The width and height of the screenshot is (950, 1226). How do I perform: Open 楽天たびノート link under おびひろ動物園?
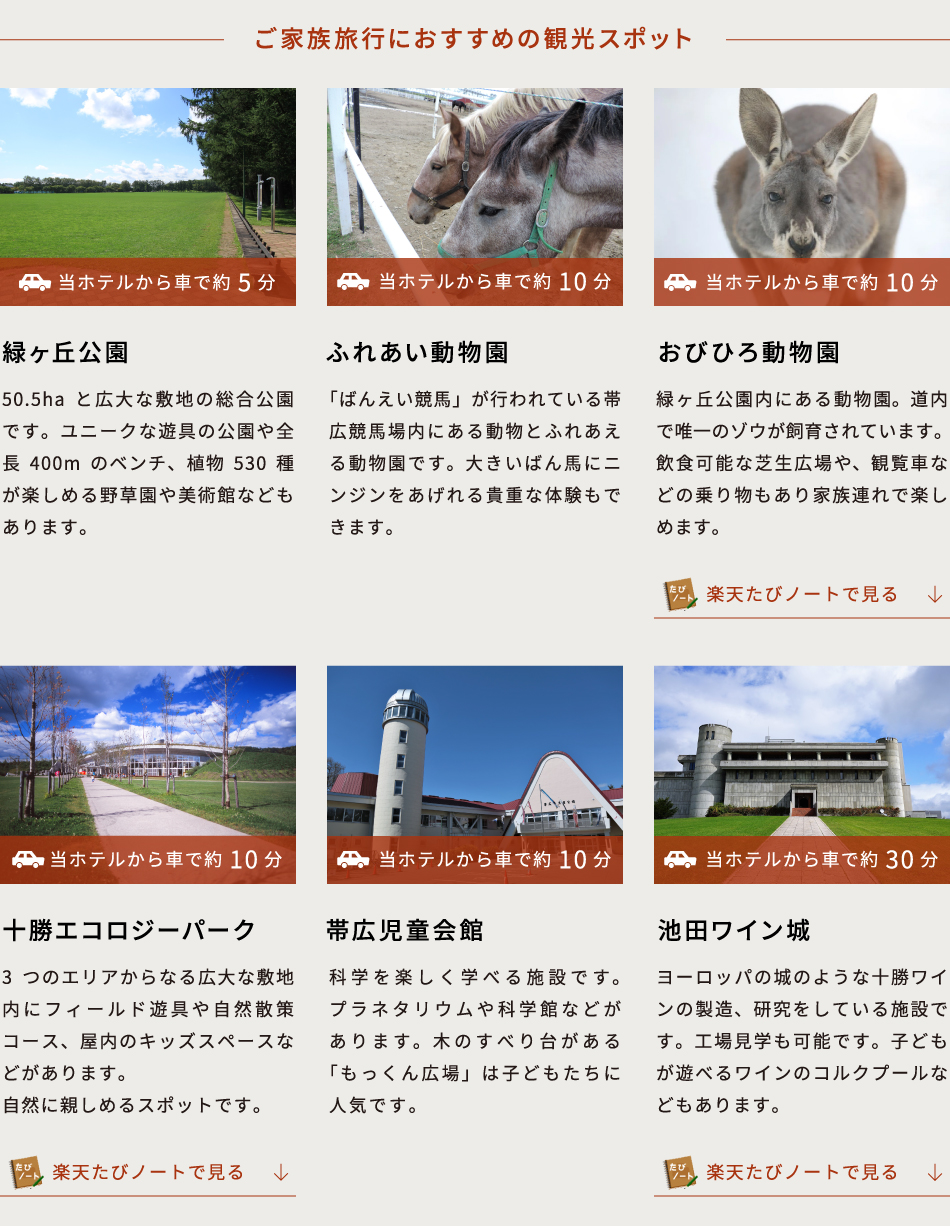click(802, 594)
